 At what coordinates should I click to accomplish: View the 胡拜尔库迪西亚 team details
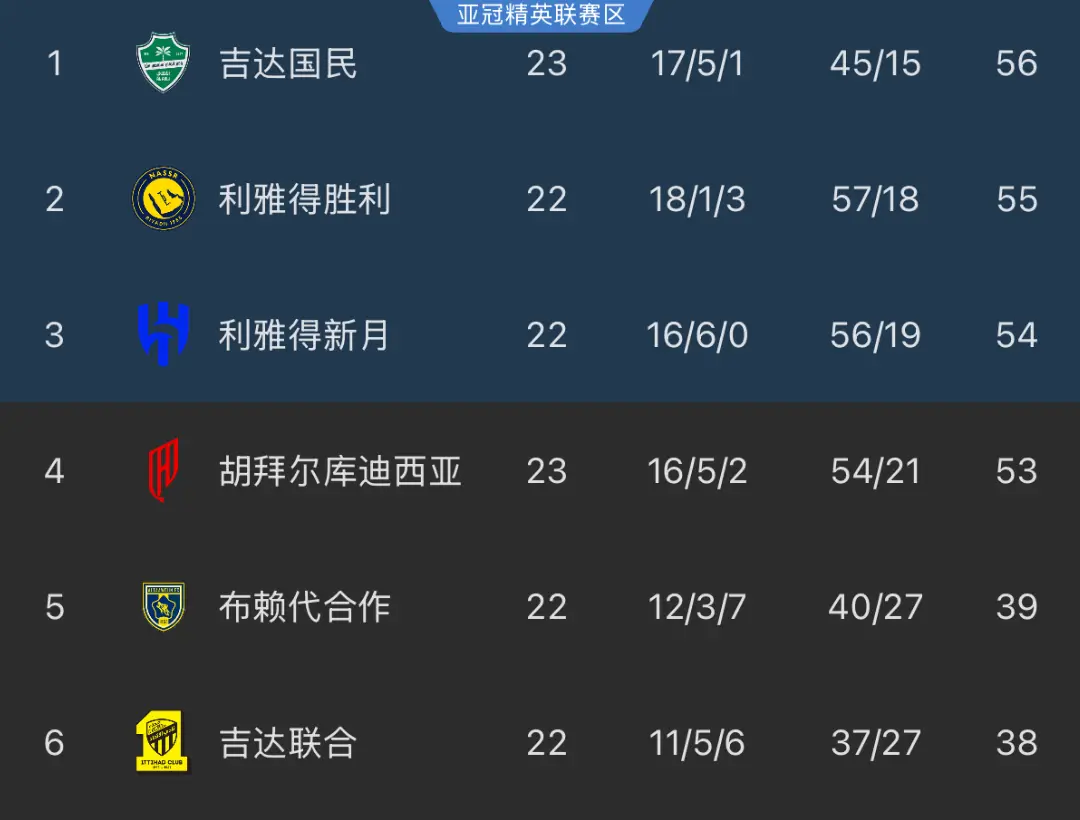(x=340, y=471)
